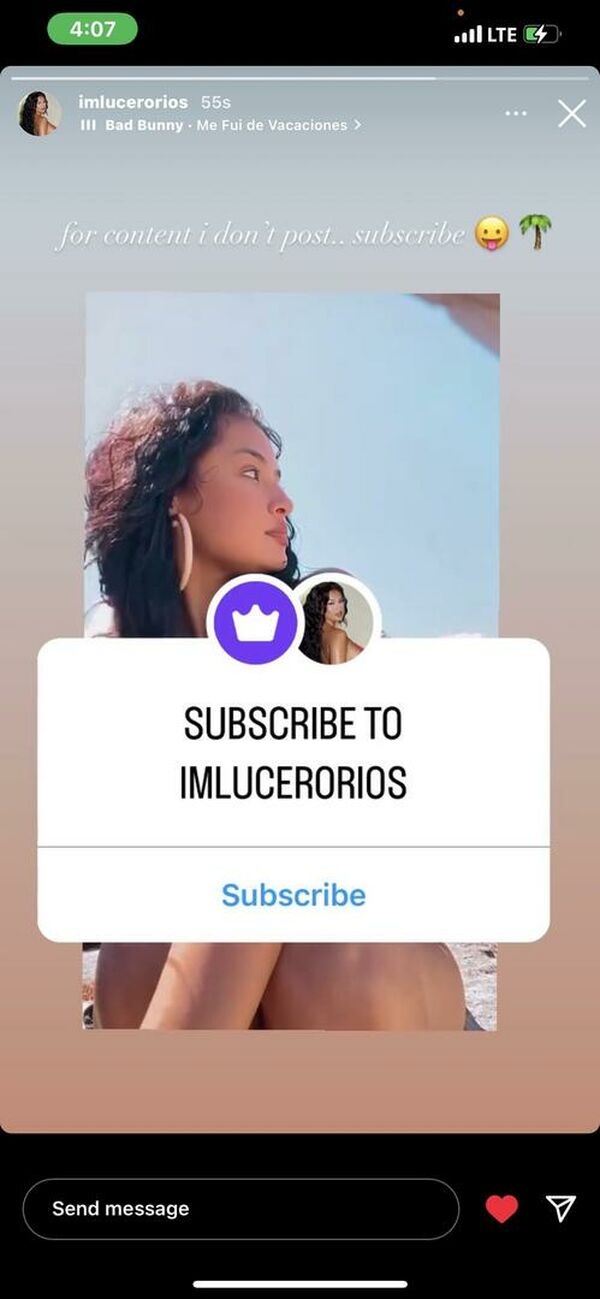Open imlucerorios profile picture
The width and height of the screenshot is (600, 1299).
pos(39,113)
